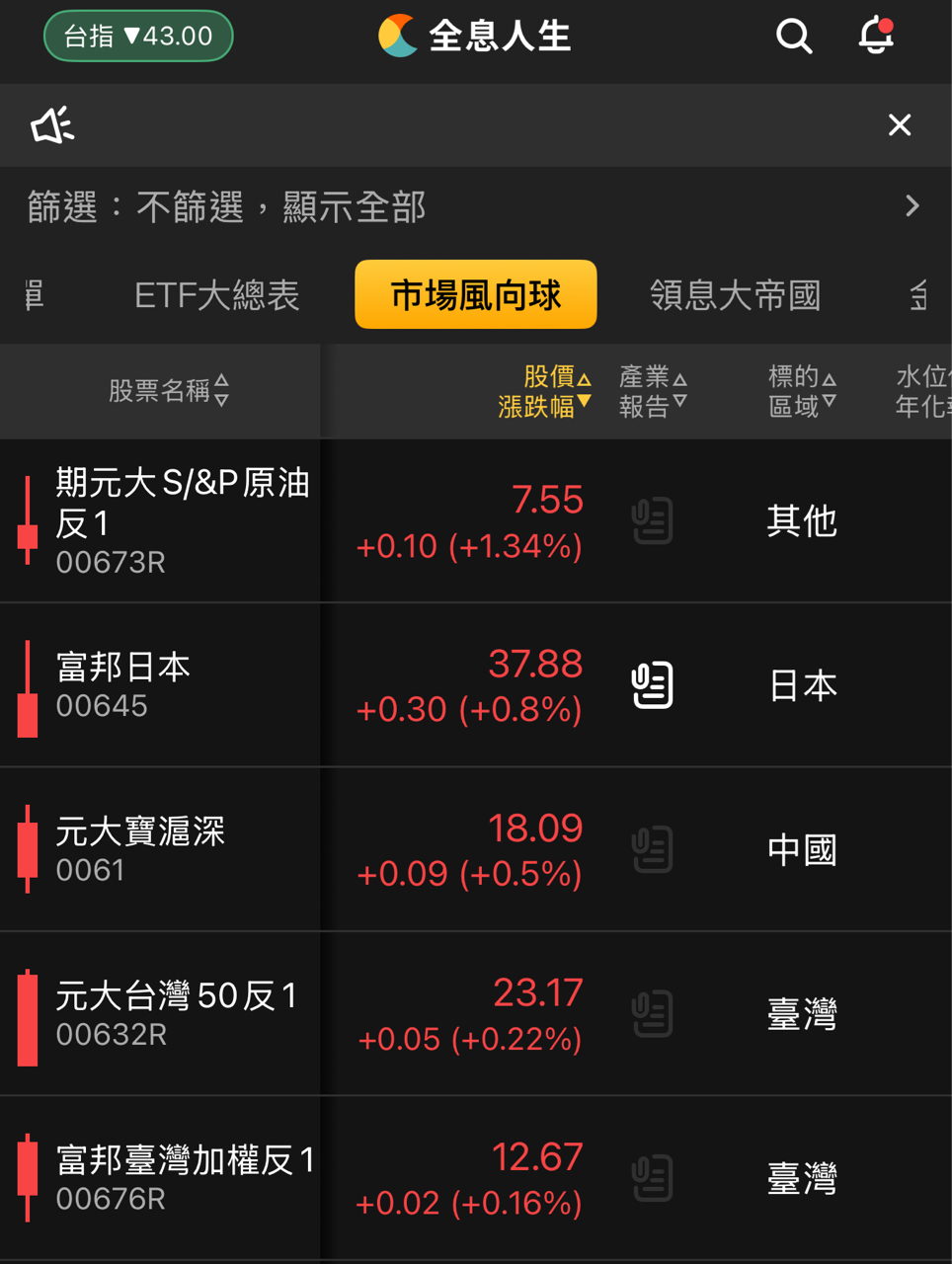Image resolution: width=952 pixels, height=1264 pixels.
Task: Dismiss the announcement banner with the X
Action: pos(899,125)
